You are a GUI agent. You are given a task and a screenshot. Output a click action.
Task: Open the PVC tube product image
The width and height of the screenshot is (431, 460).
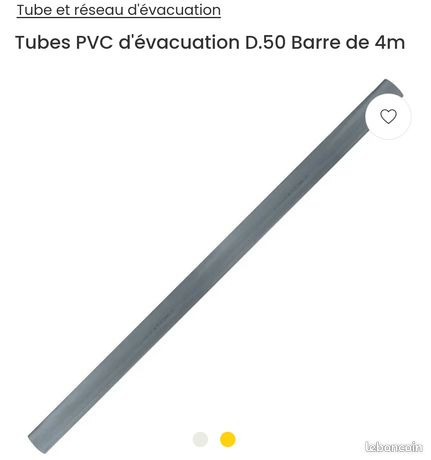(x=216, y=266)
